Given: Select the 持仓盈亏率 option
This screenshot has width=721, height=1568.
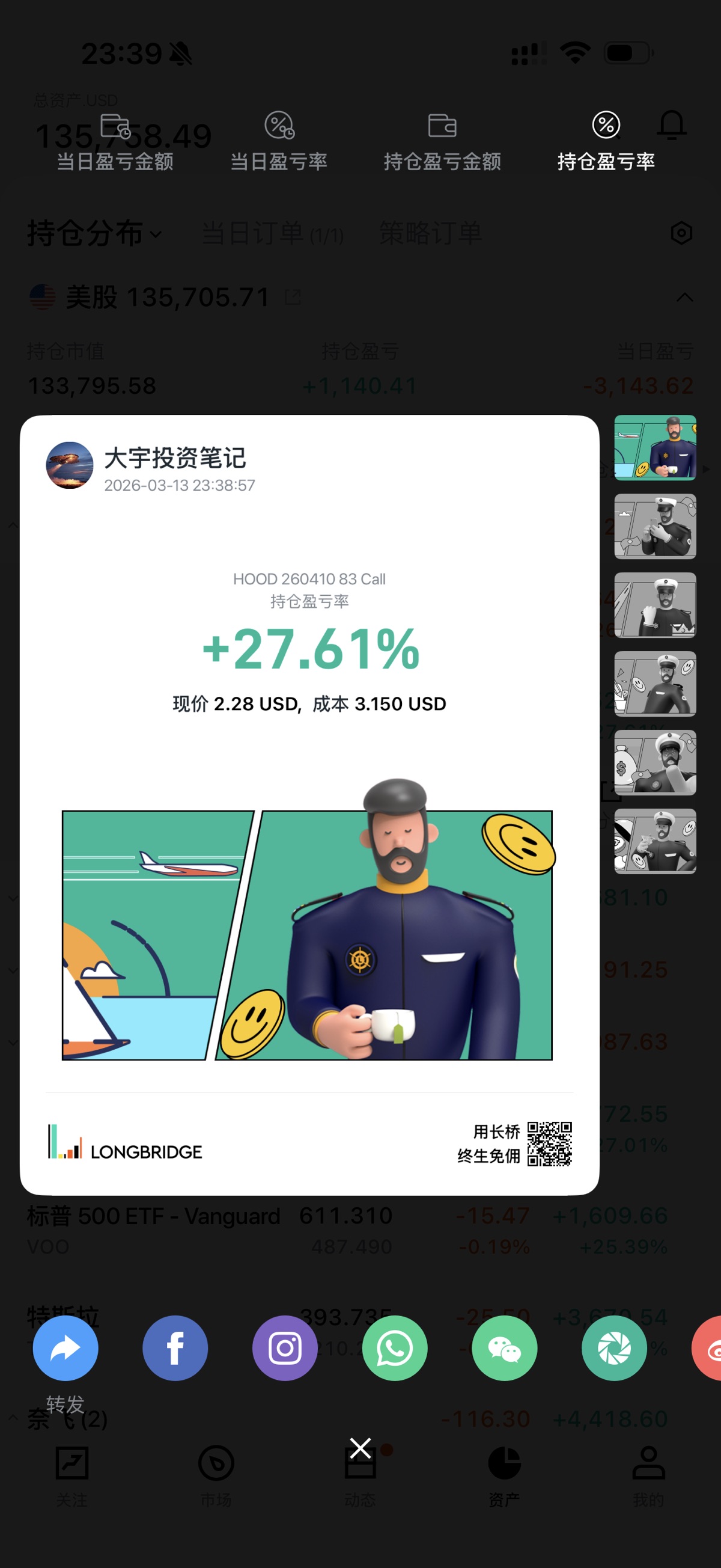Looking at the screenshot, I should (x=606, y=142).
